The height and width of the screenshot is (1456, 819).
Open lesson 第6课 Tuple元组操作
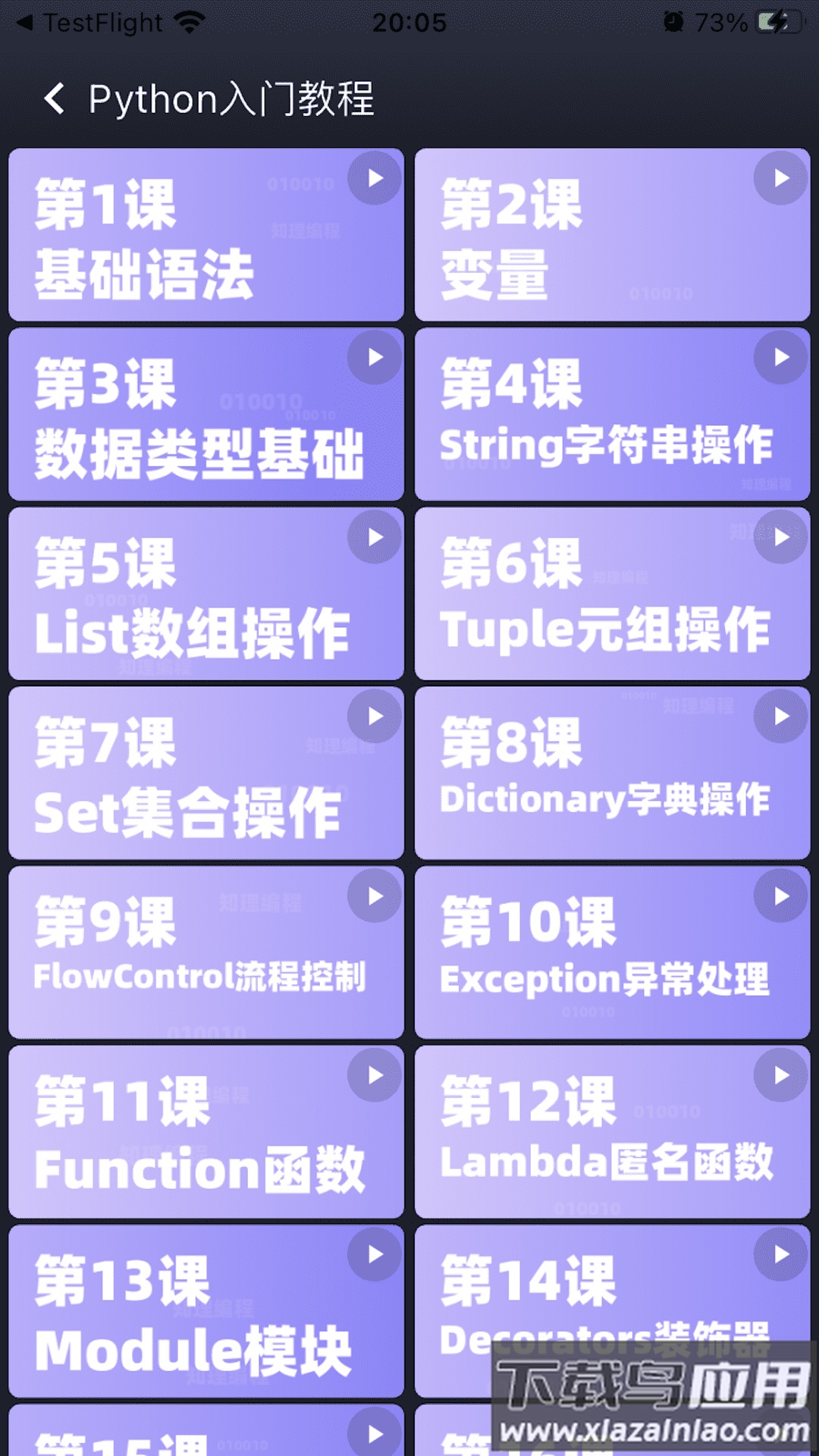[612, 594]
